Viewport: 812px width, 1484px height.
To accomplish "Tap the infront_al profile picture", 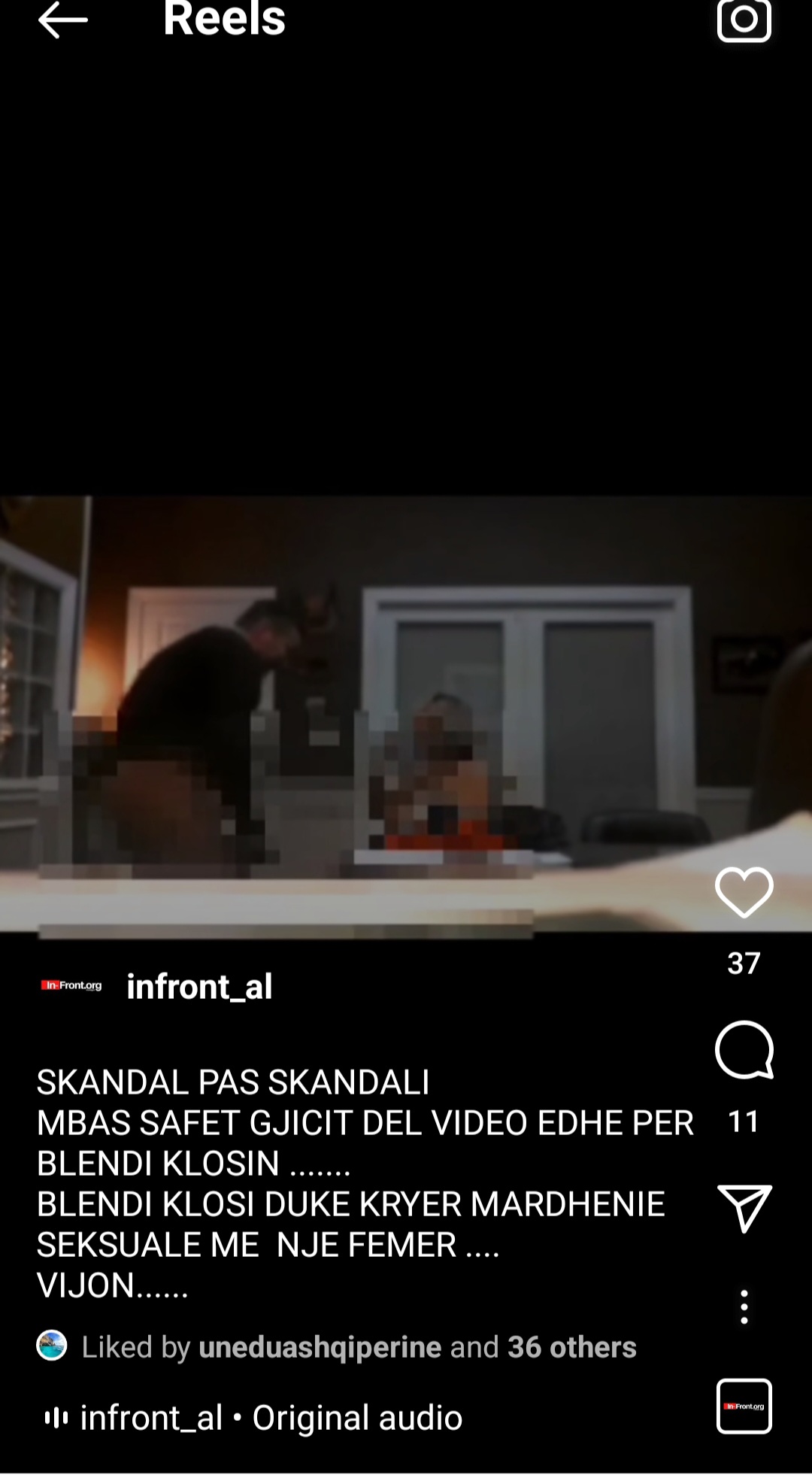I will [x=71, y=985].
